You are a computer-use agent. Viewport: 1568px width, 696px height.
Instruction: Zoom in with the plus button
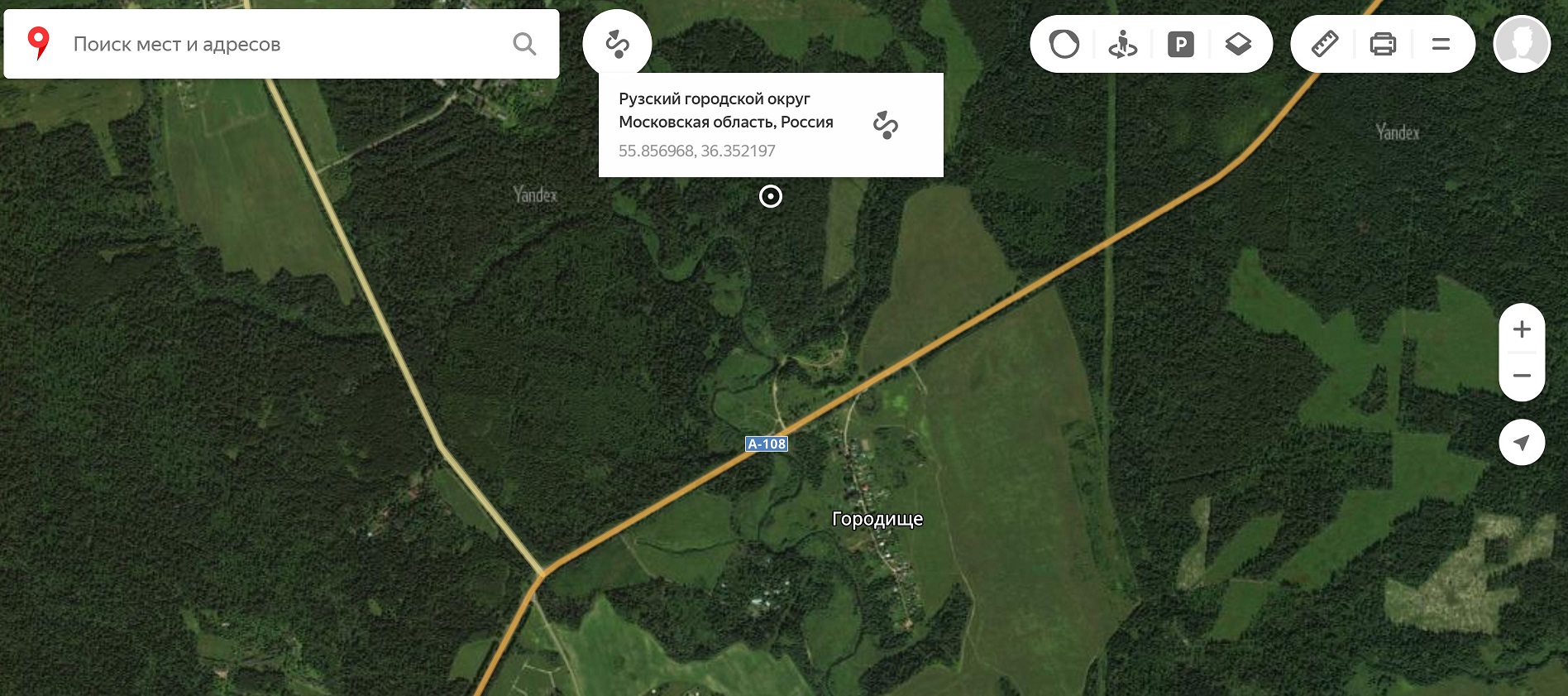pos(1522,329)
